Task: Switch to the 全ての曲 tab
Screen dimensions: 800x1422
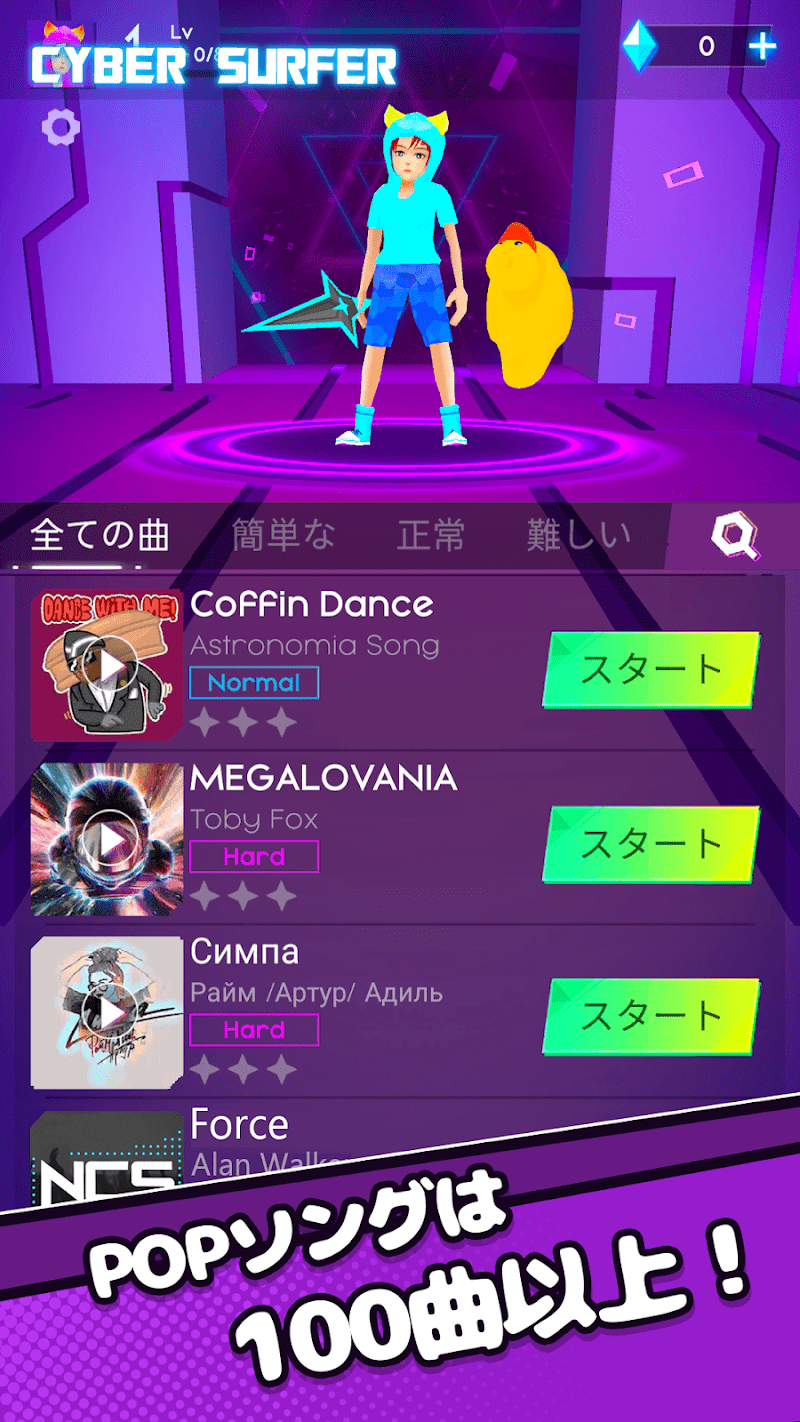Action: pos(100,535)
